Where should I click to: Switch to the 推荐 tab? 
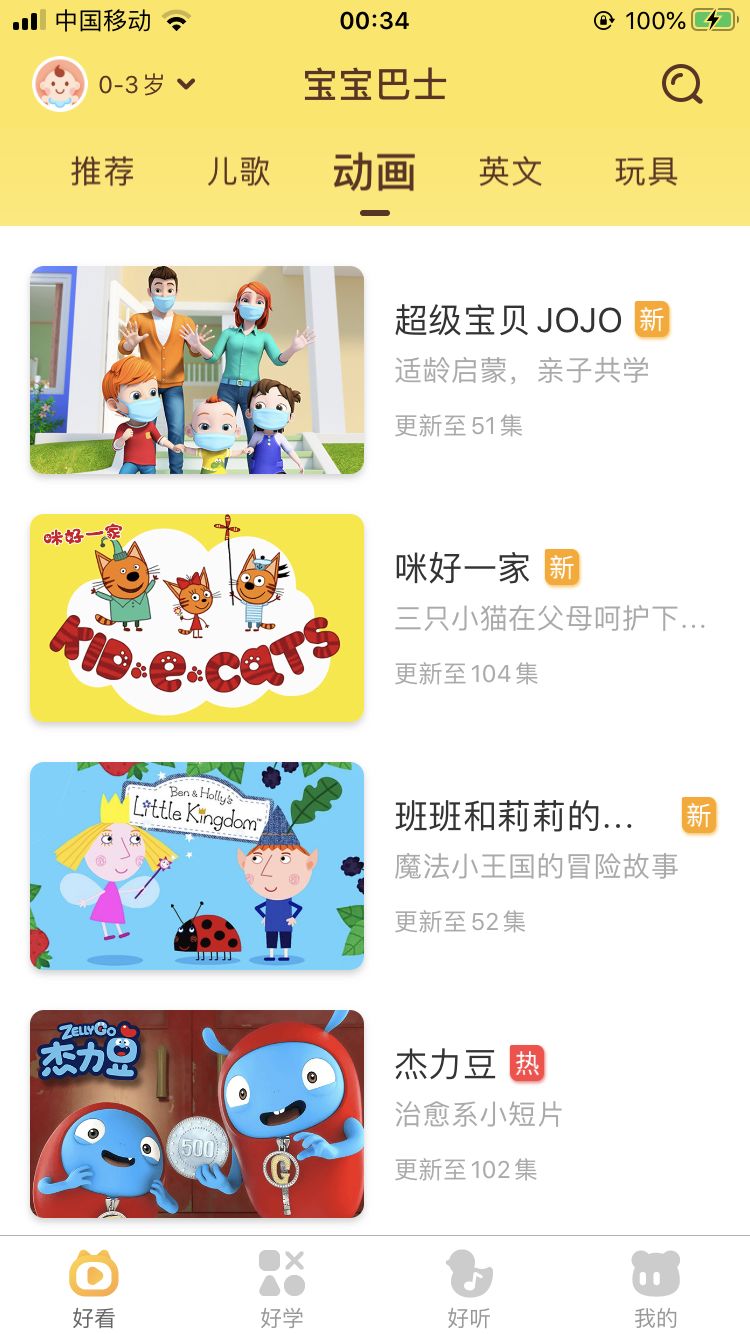(x=103, y=172)
